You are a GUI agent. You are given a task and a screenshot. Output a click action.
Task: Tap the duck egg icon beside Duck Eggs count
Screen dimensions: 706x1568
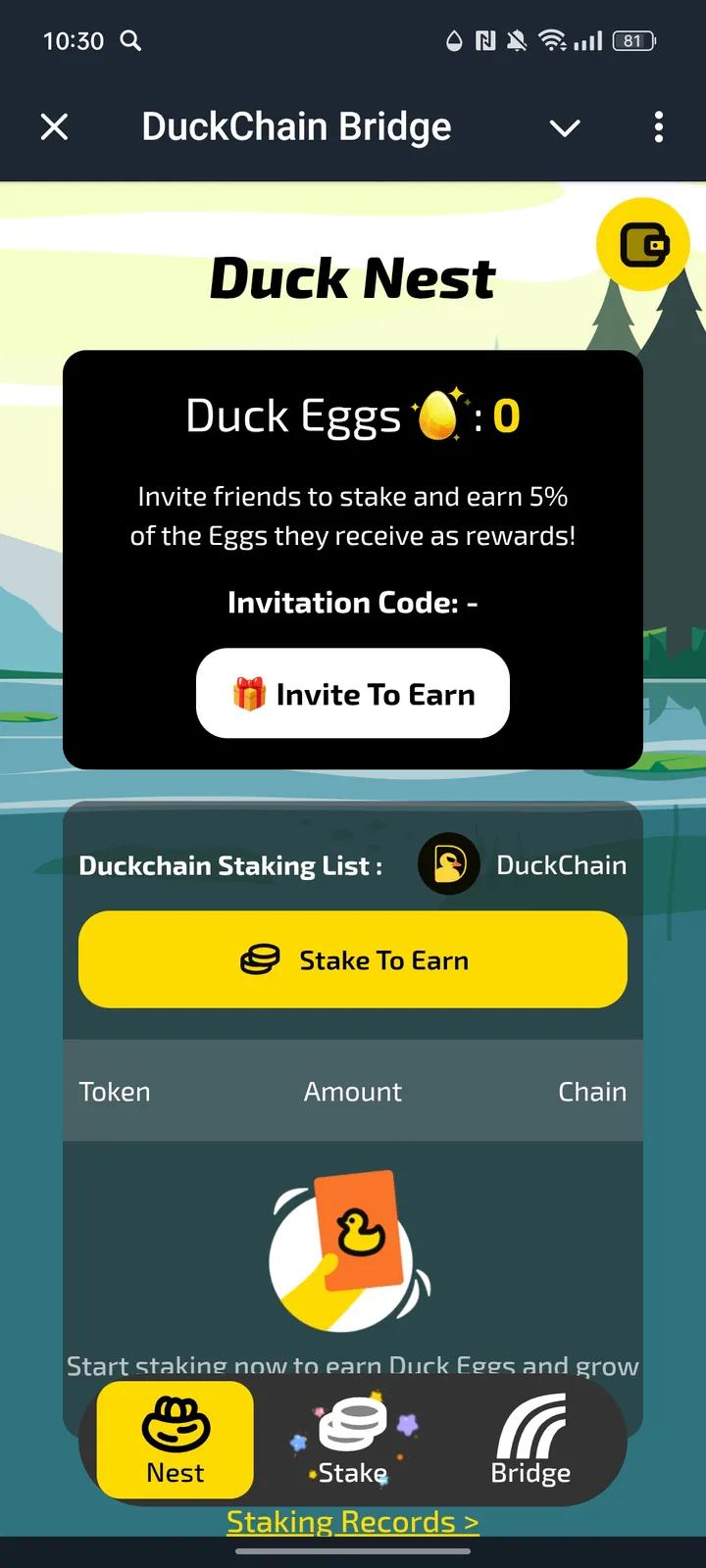(442, 415)
